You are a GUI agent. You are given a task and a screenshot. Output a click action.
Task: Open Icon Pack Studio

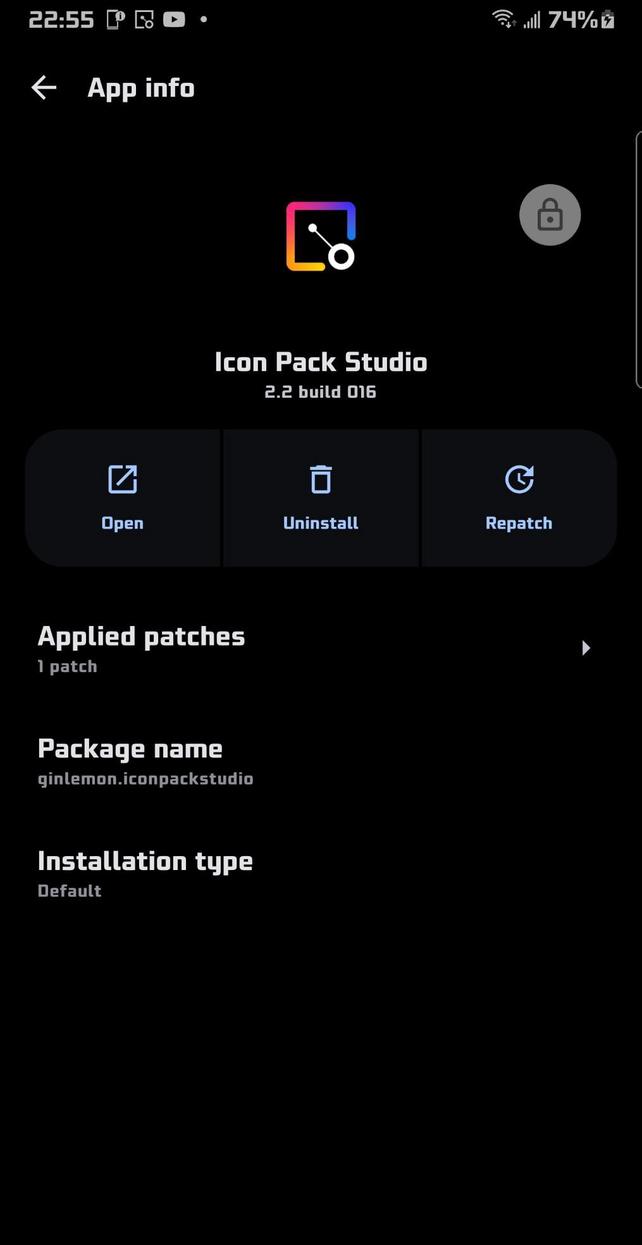pos(122,498)
